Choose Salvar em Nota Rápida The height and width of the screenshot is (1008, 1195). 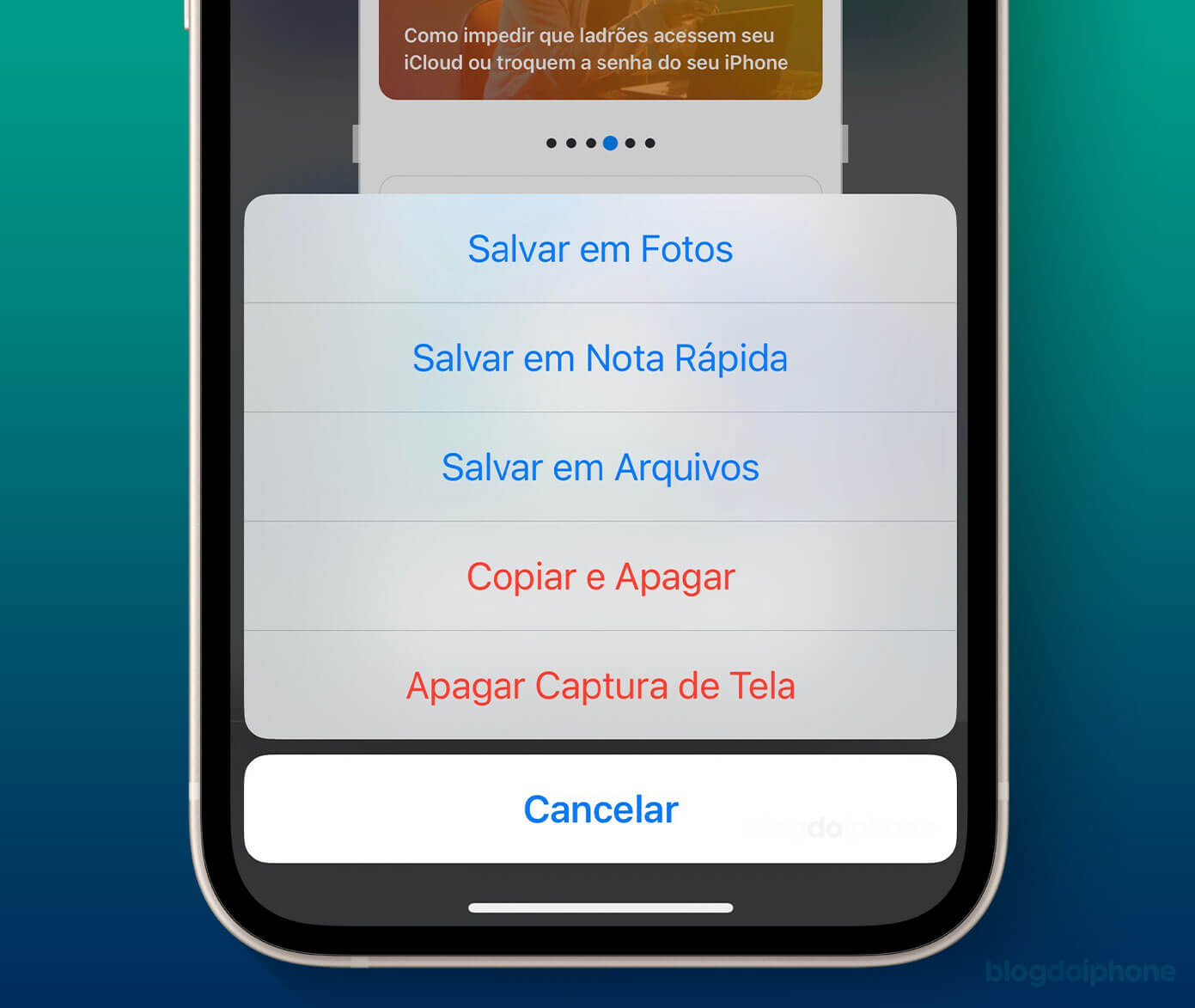(x=600, y=358)
